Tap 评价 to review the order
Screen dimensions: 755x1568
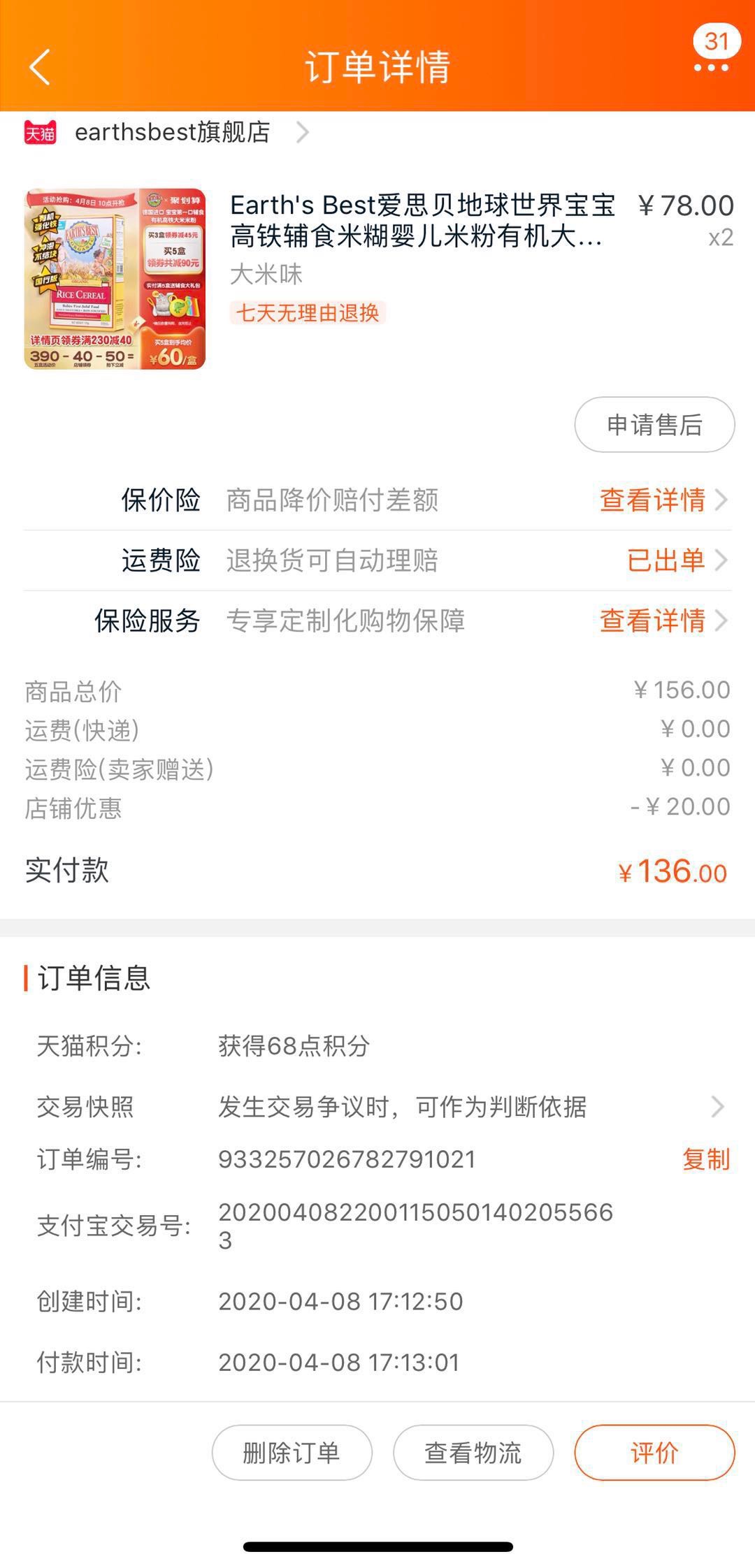[654, 1453]
